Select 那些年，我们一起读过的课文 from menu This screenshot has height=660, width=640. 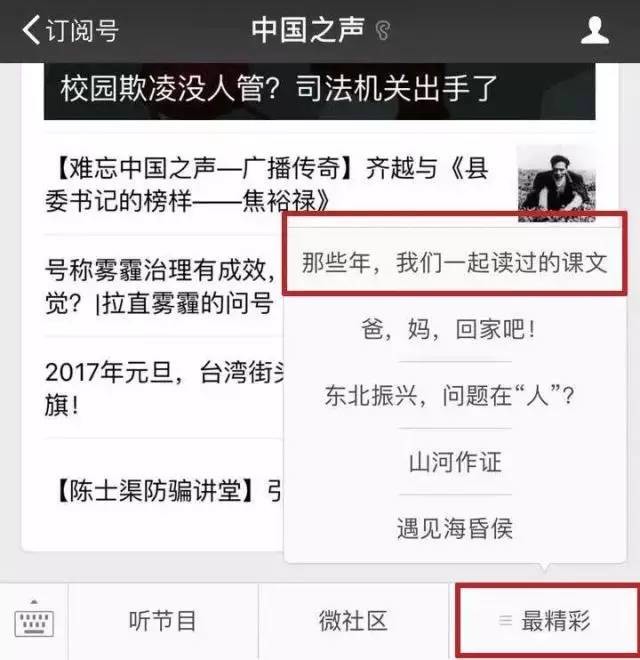point(455,264)
